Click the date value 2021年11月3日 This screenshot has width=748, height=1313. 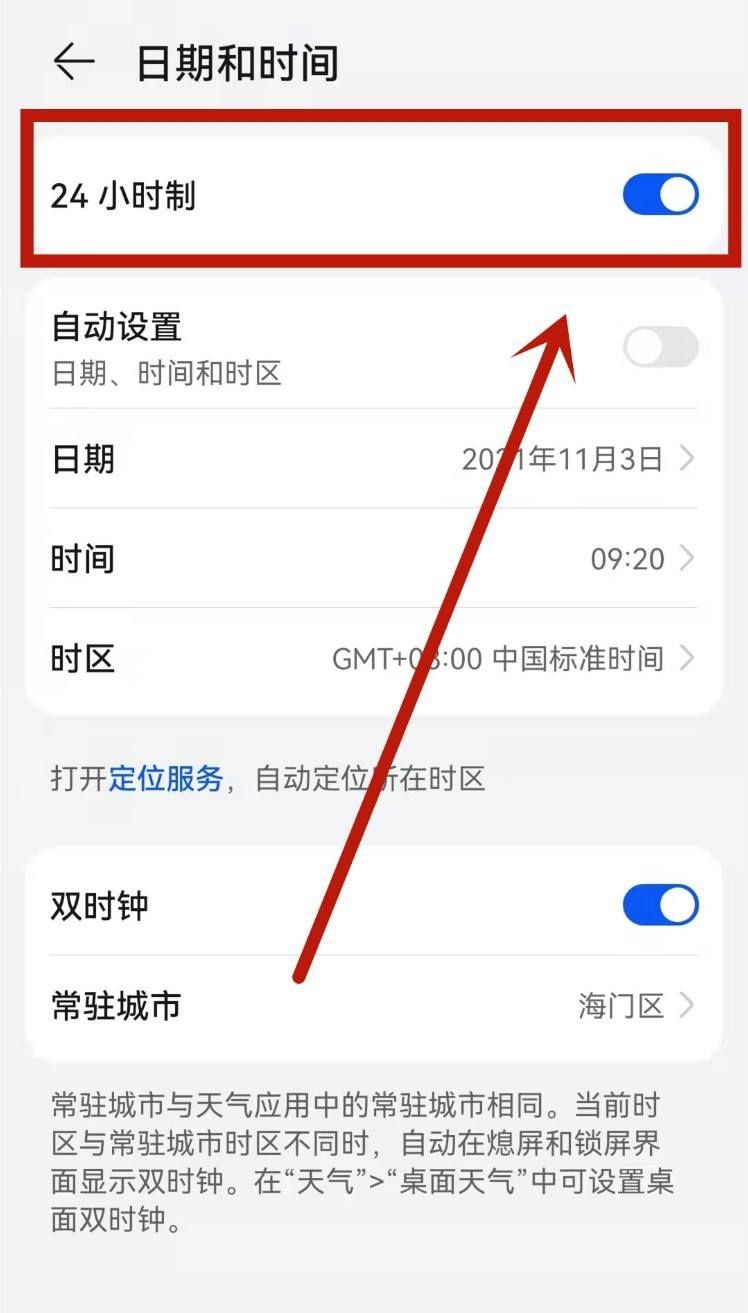[x=565, y=459]
